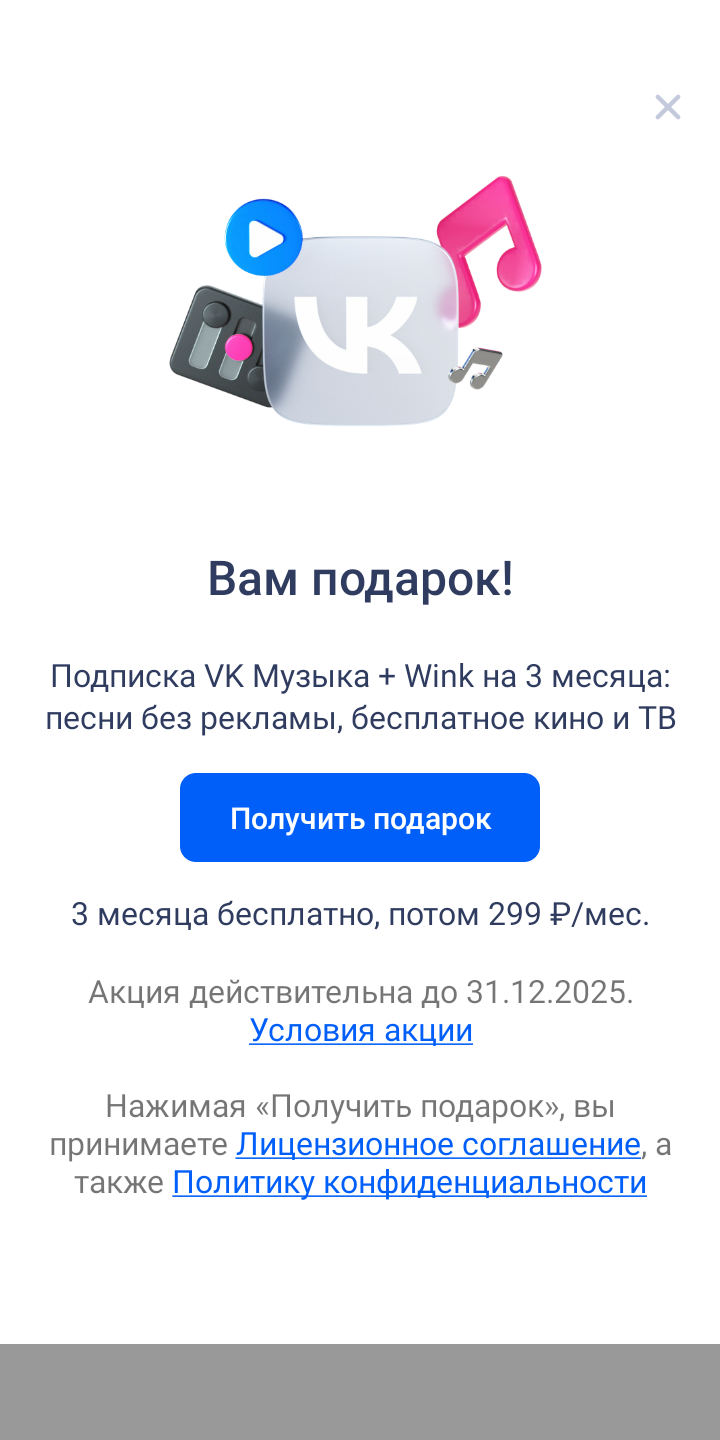Tap the "Получить подарок" button
This screenshot has height=1440, width=720.
[x=360, y=818]
